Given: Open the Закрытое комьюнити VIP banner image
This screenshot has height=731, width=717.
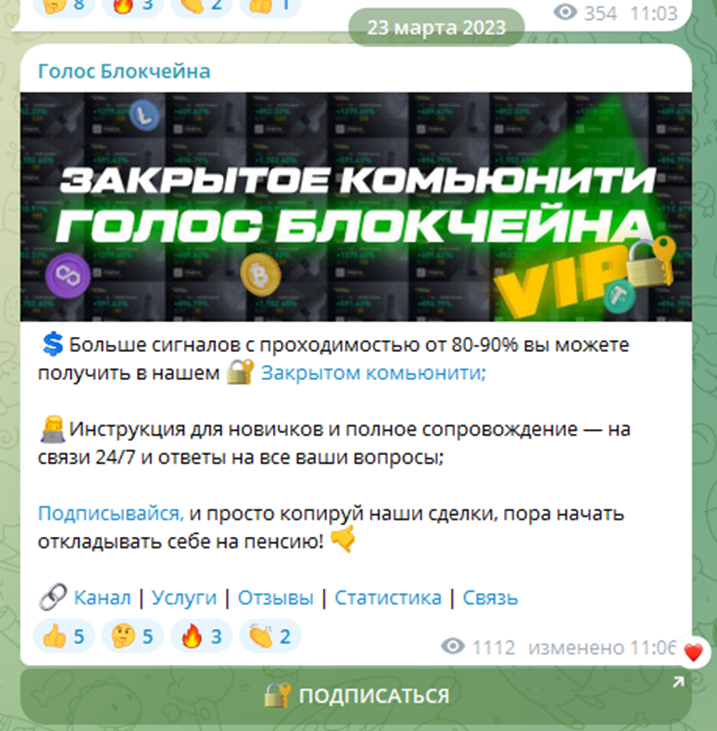Looking at the screenshot, I should (x=355, y=205).
